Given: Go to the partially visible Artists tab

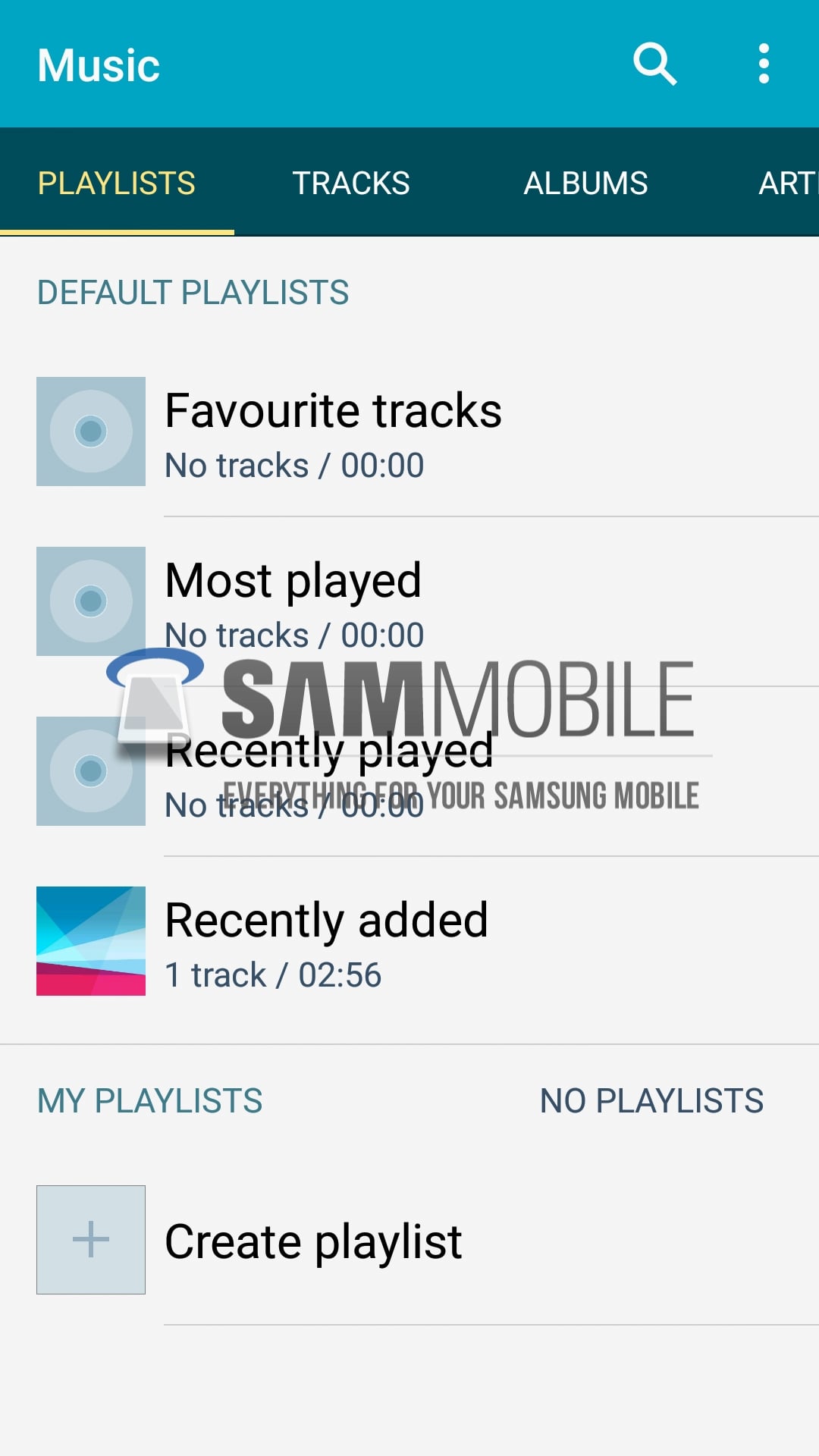Looking at the screenshot, I should pyautogui.click(x=789, y=183).
